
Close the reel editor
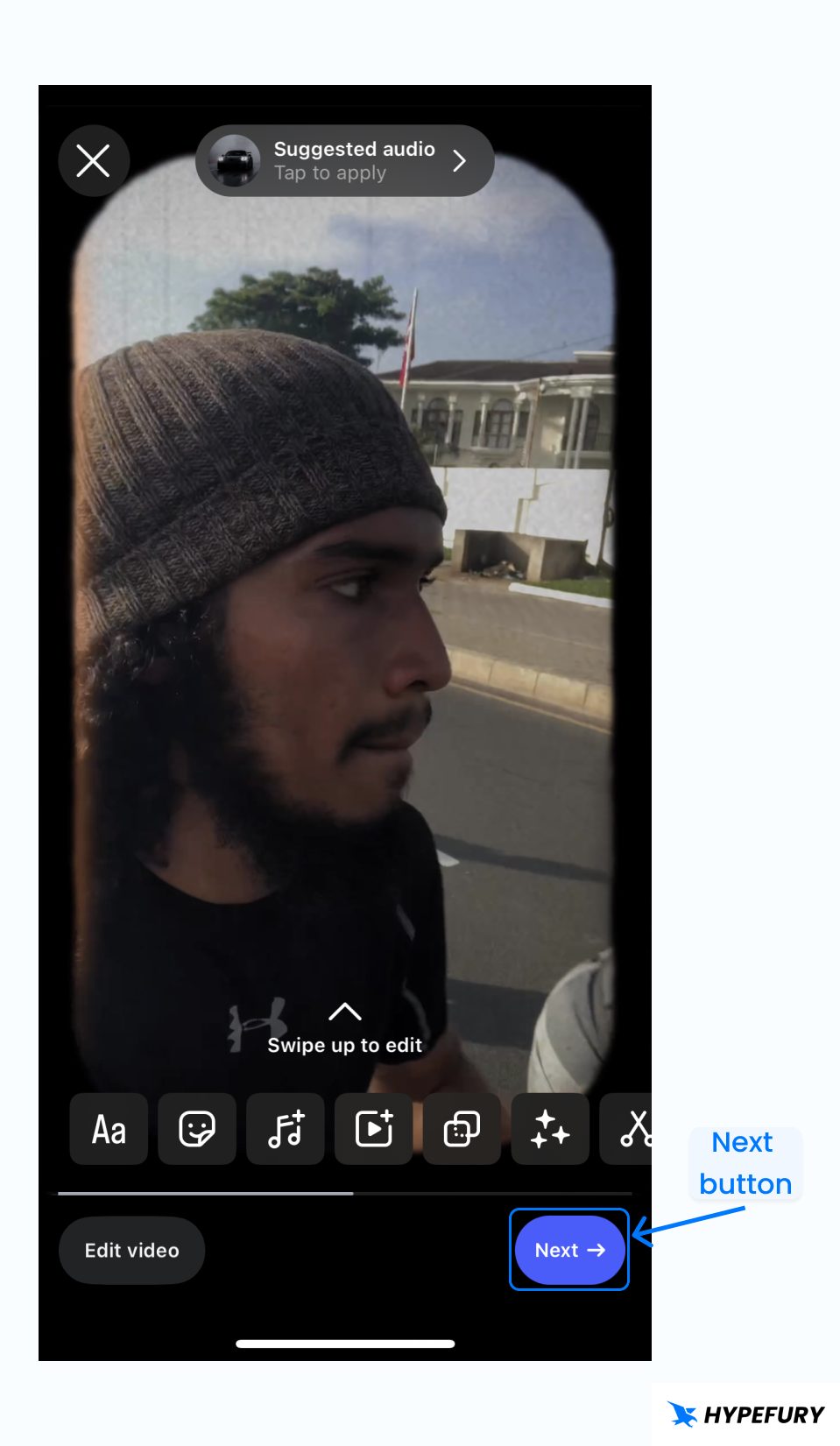pos(93,161)
